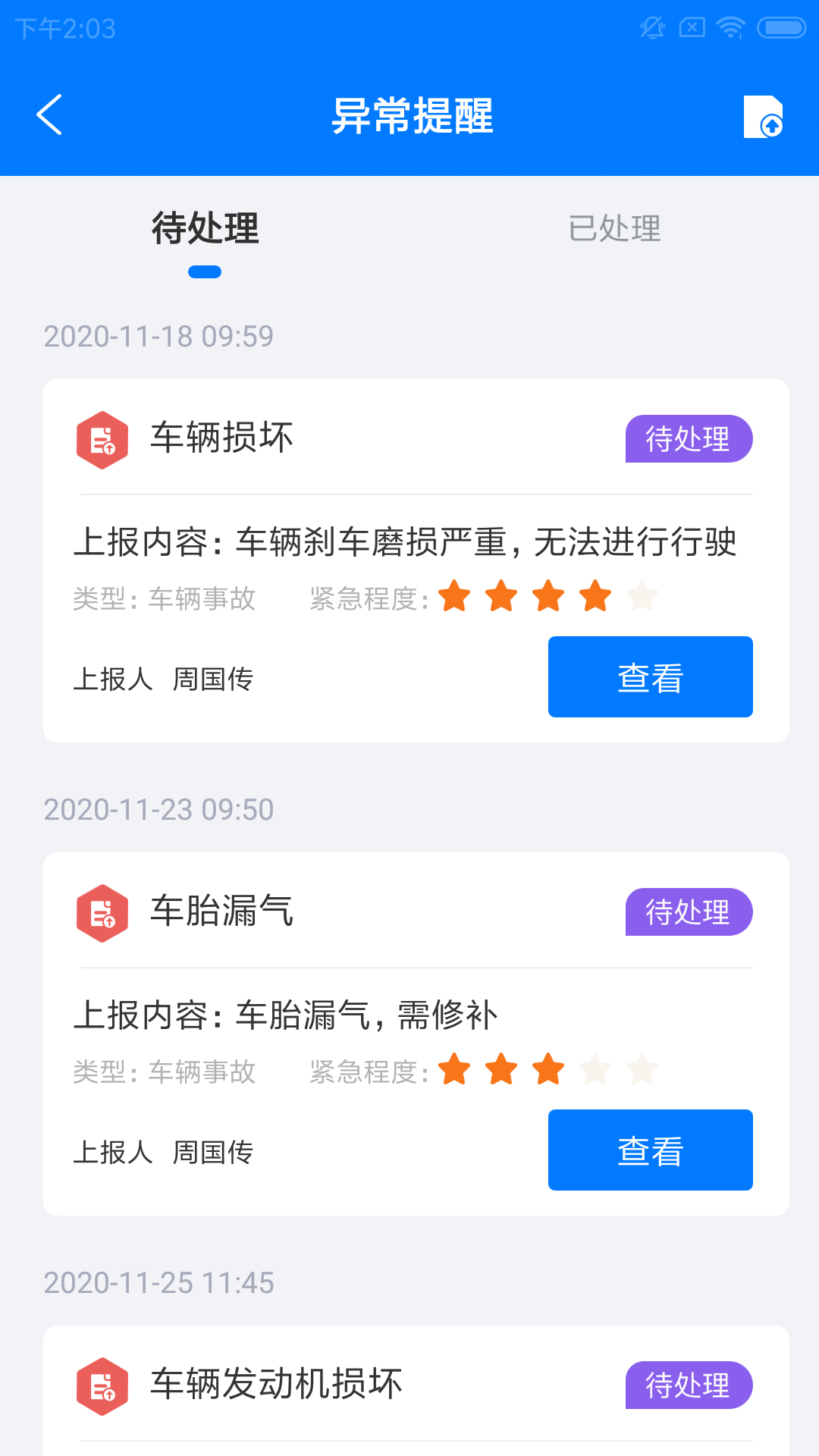The height and width of the screenshot is (1456, 819).
Task: Click the muted notification icon in the status bar
Action: coord(651,27)
